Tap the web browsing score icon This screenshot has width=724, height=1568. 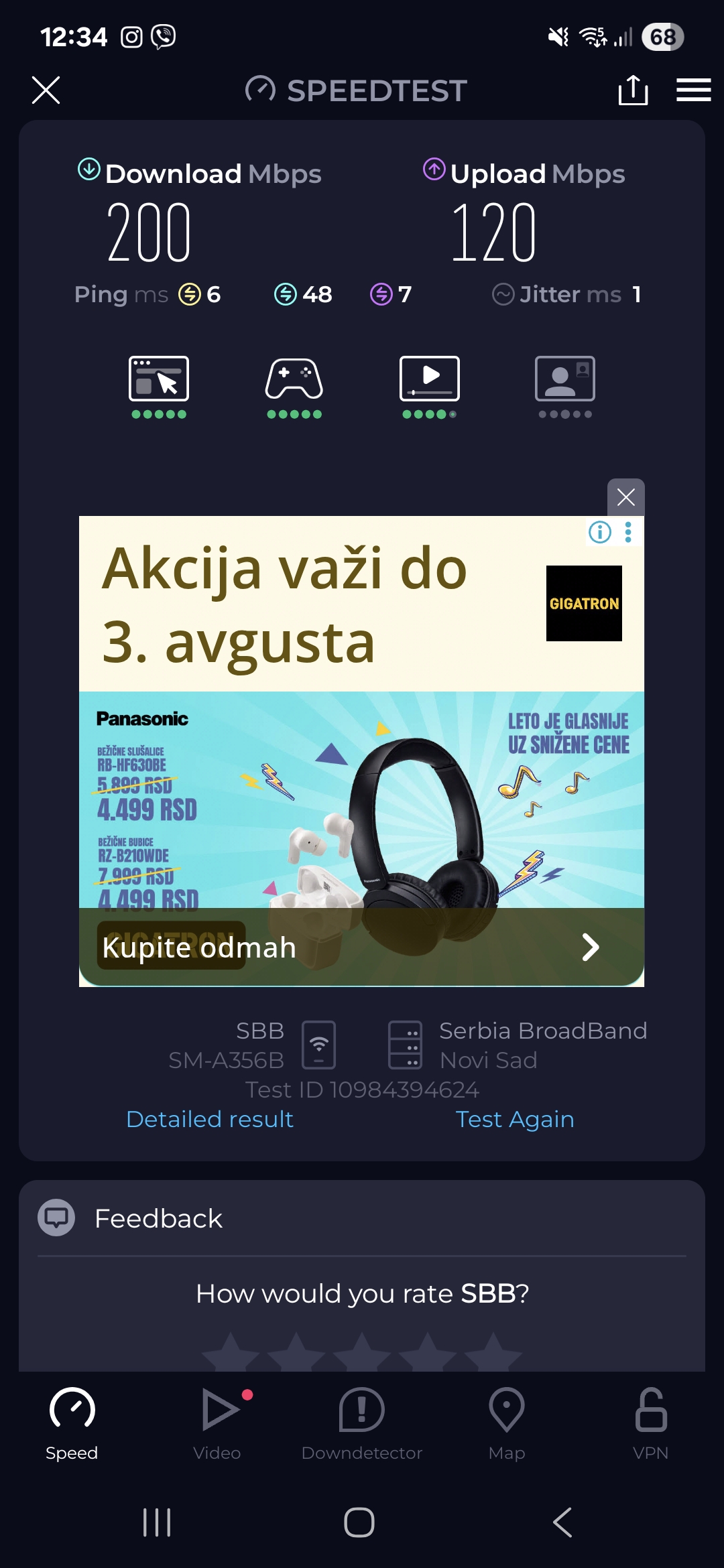(x=159, y=379)
